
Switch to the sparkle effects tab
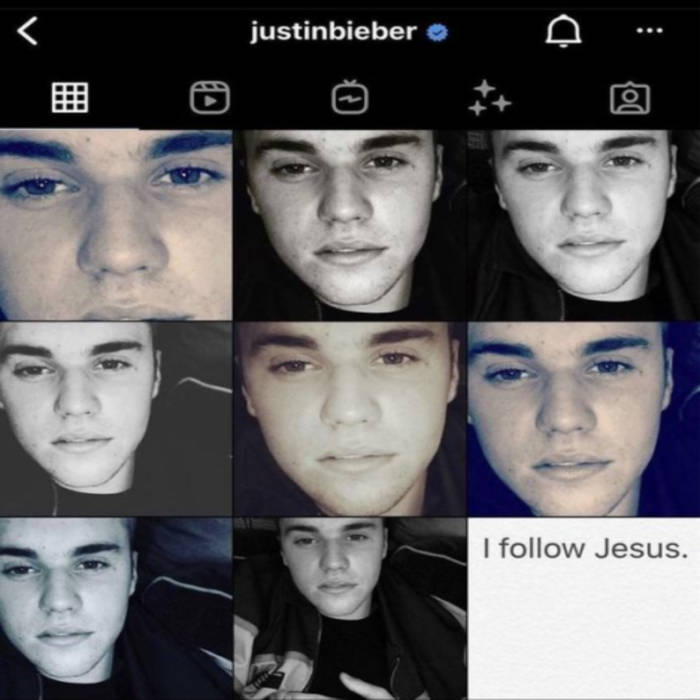click(x=490, y=97)
